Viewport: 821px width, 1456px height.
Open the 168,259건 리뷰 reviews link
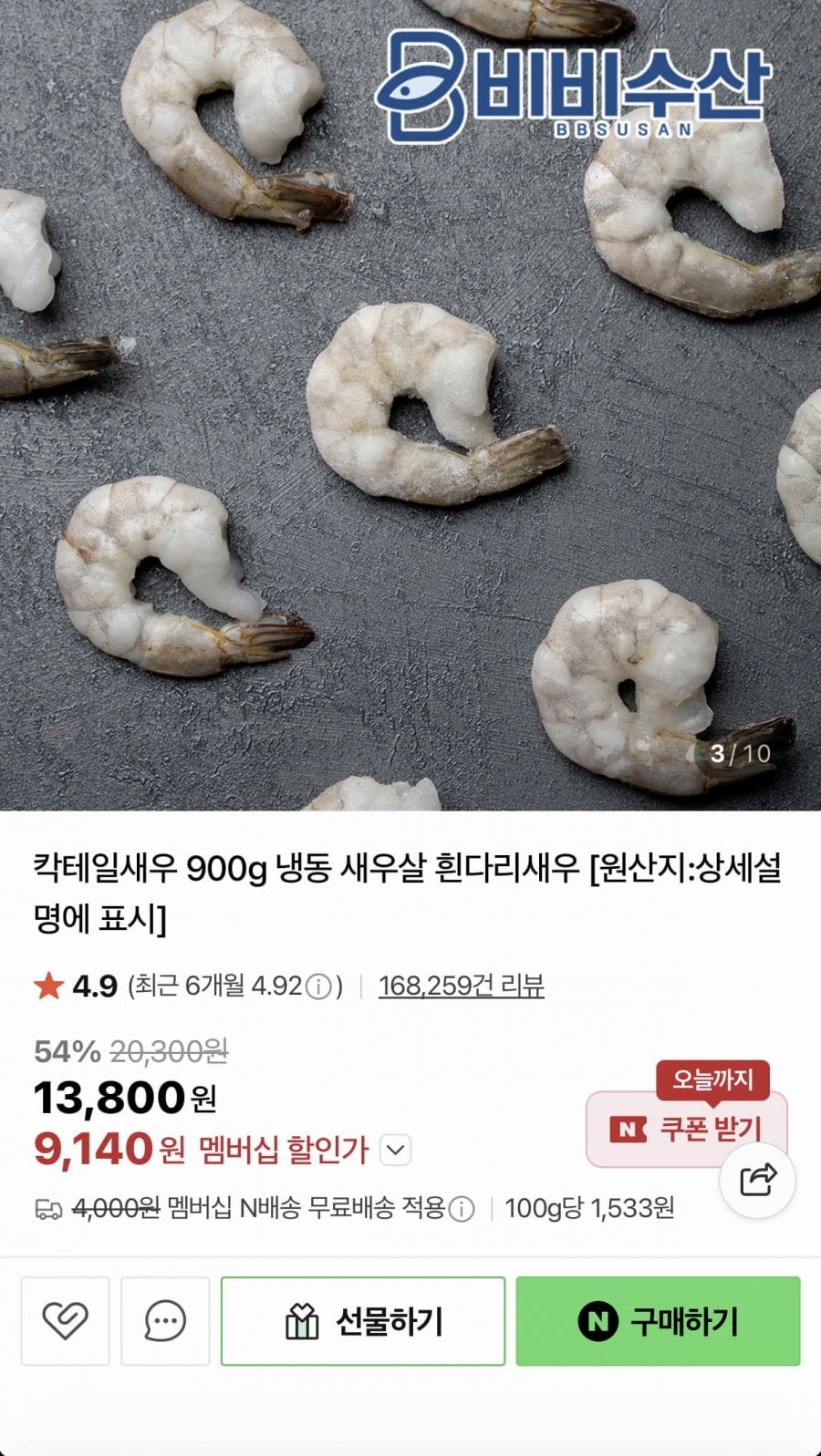pyautogui.click(x=461, y=985)
